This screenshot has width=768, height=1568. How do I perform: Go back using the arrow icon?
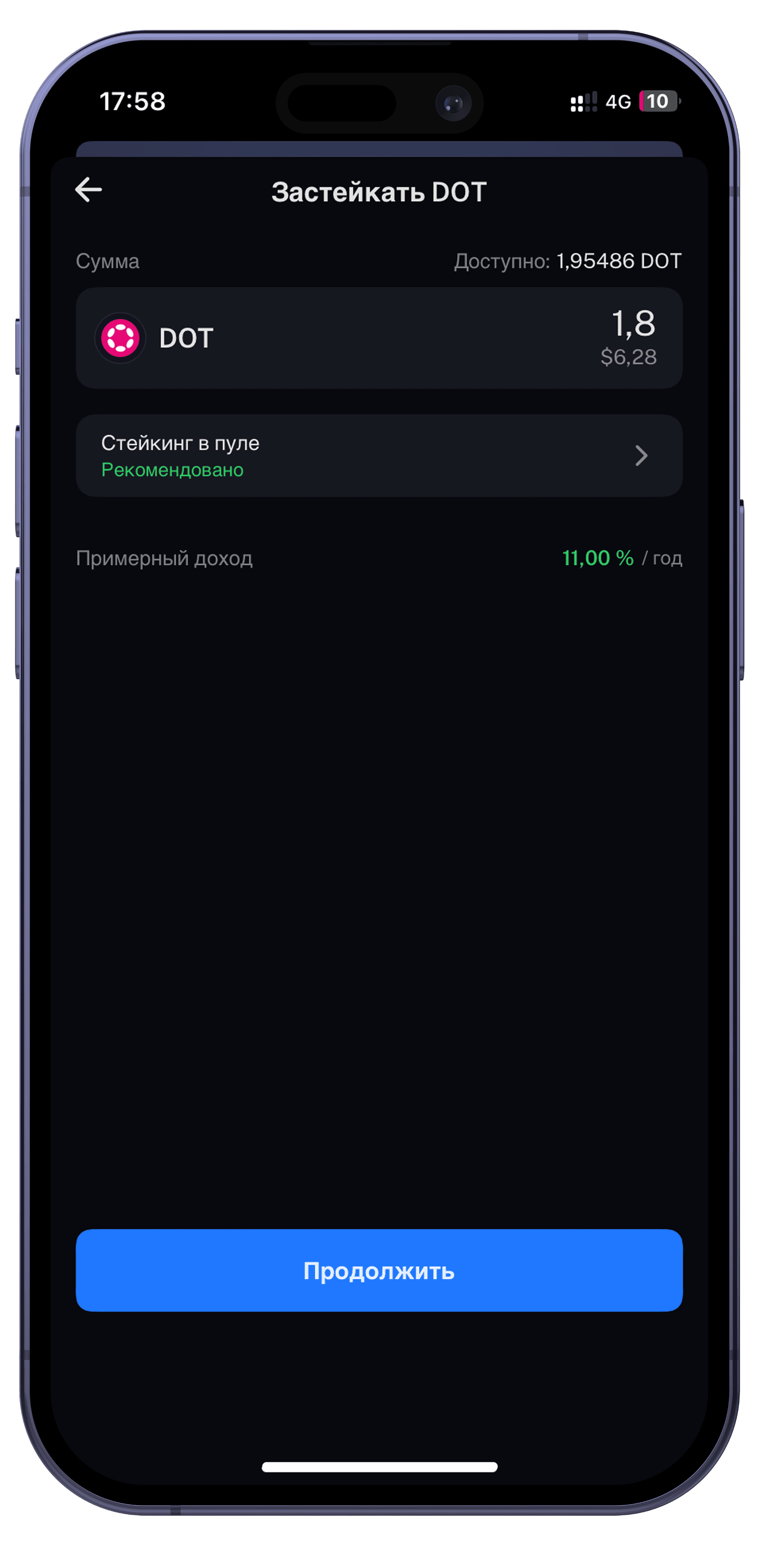pos(88,190)
